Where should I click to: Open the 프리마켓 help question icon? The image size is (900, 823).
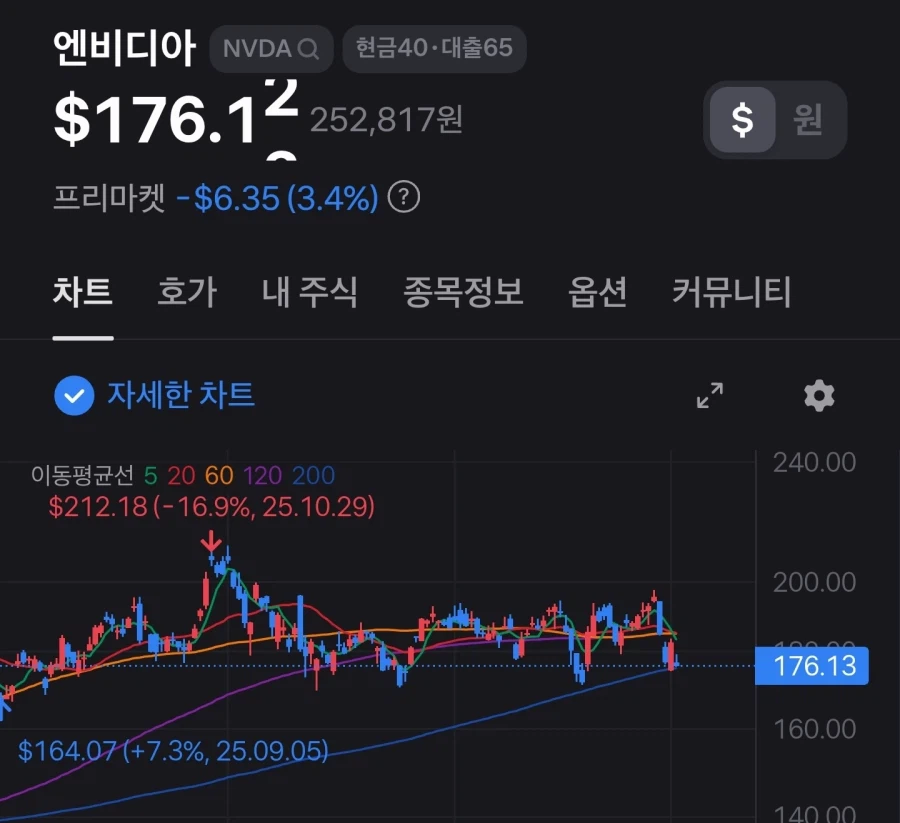click(403, 197)
